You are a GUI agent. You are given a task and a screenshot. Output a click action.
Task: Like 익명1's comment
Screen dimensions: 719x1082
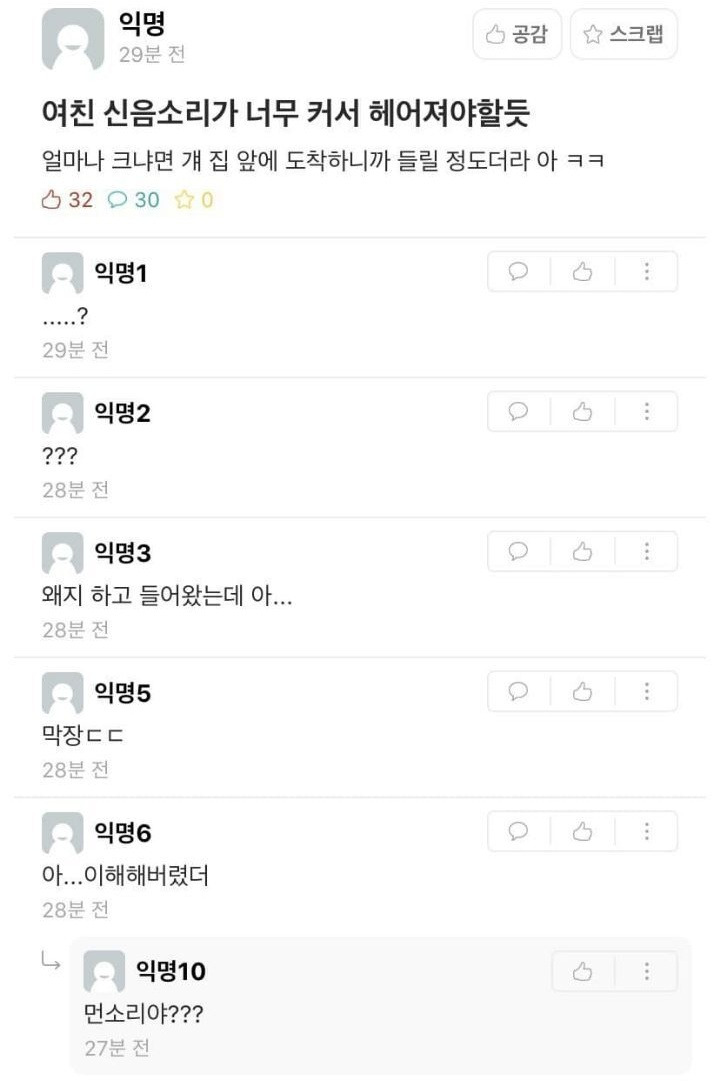point(582,272)
